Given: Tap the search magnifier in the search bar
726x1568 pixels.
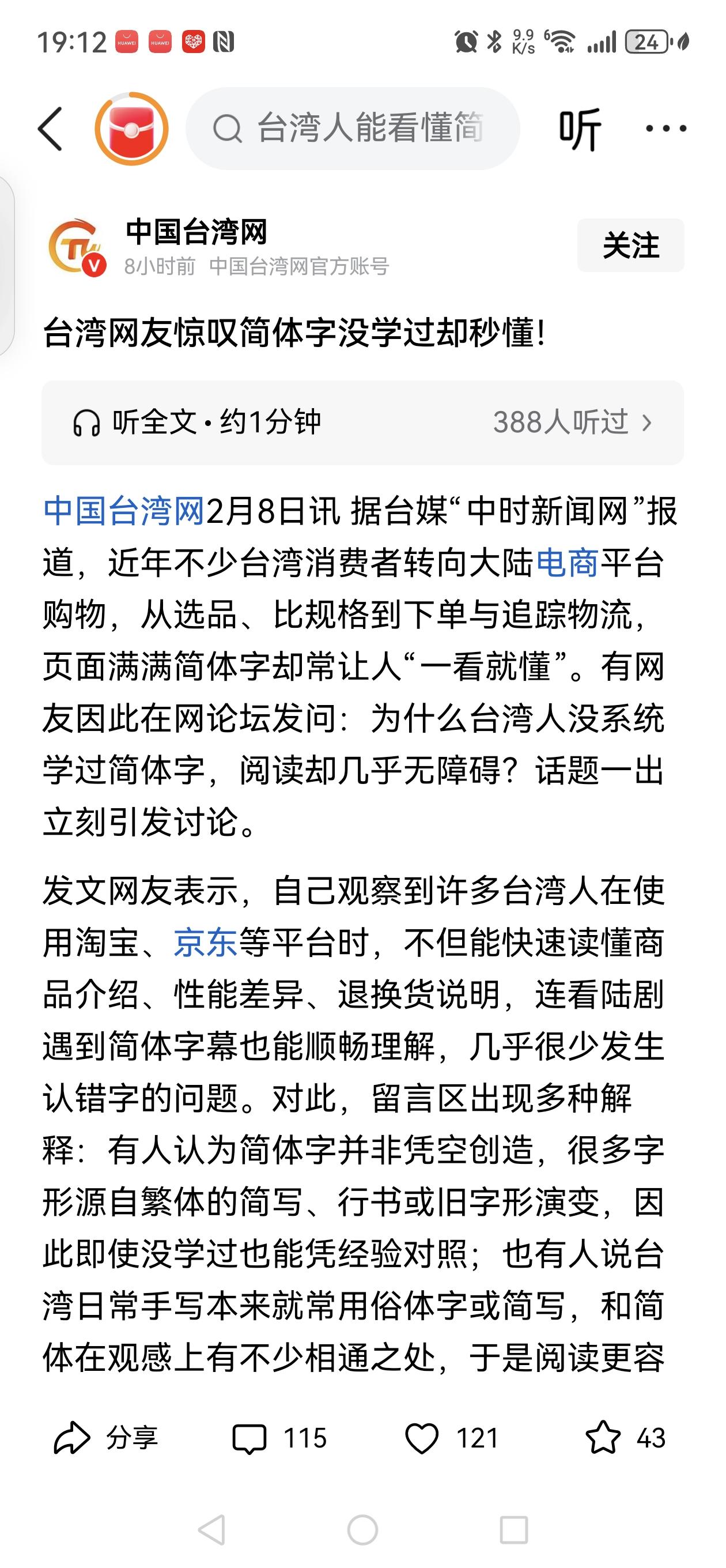Looking at the screenshot, I should (x=229, y=130).
